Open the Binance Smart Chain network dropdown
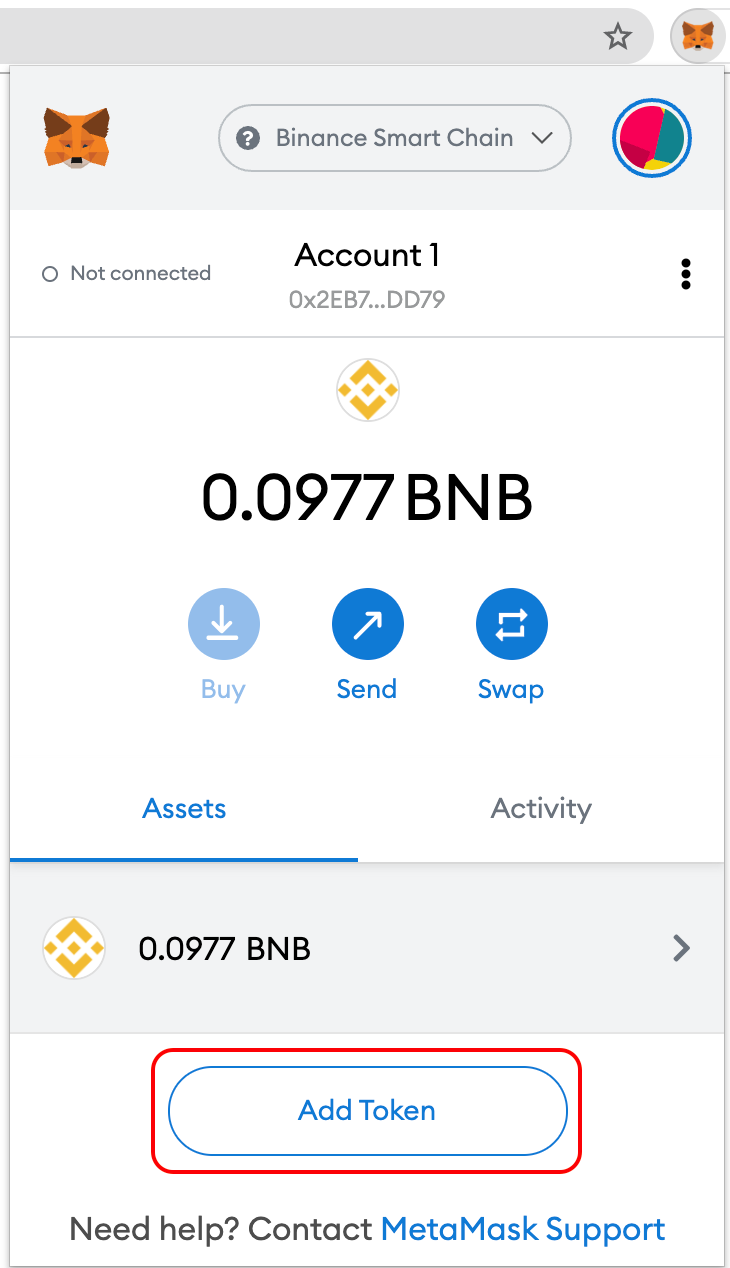 (394, 138)
